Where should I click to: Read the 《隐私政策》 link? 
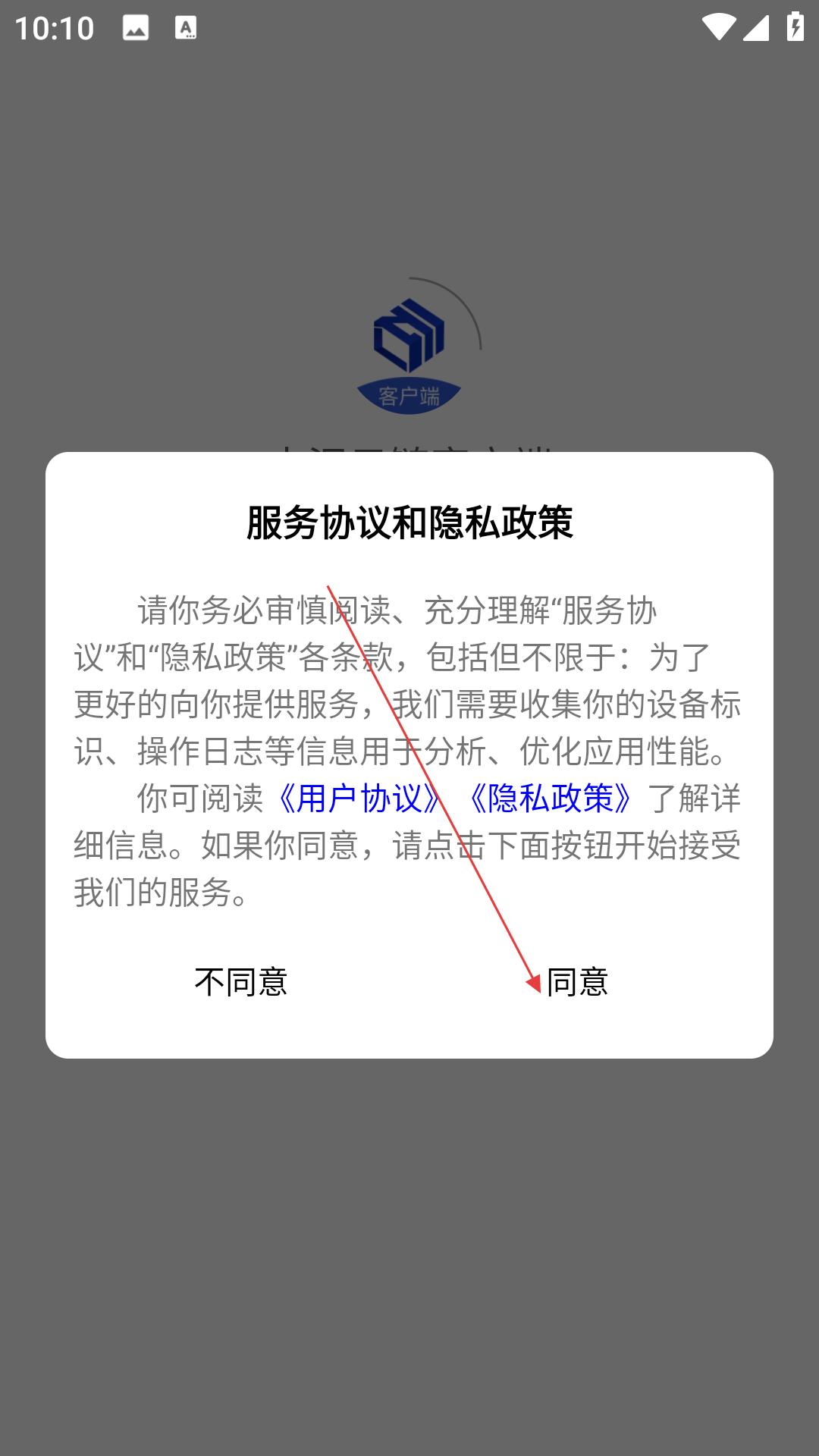(x=551, y=799)
